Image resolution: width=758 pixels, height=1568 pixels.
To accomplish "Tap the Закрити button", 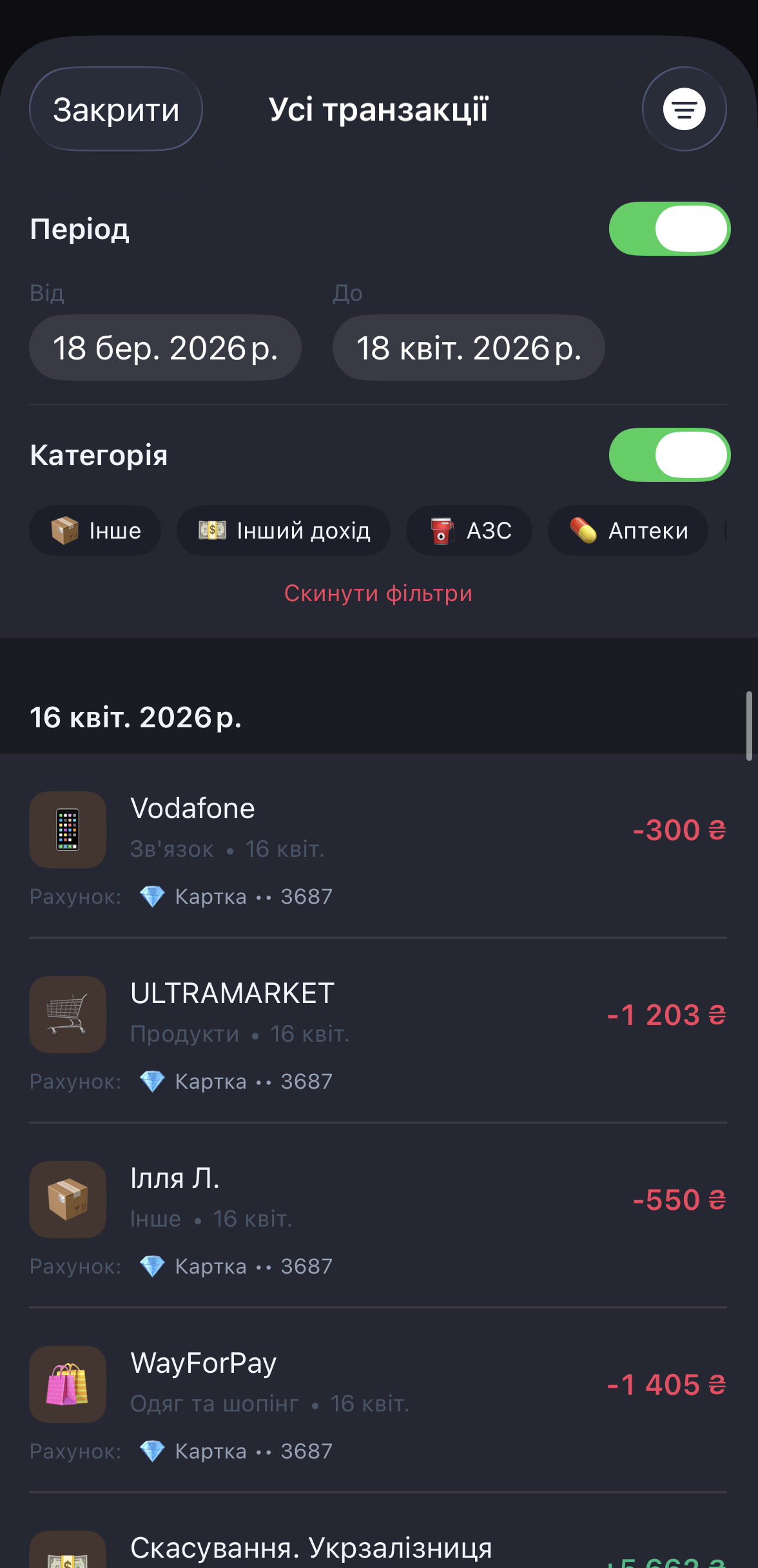I will (x=116, y=110).
